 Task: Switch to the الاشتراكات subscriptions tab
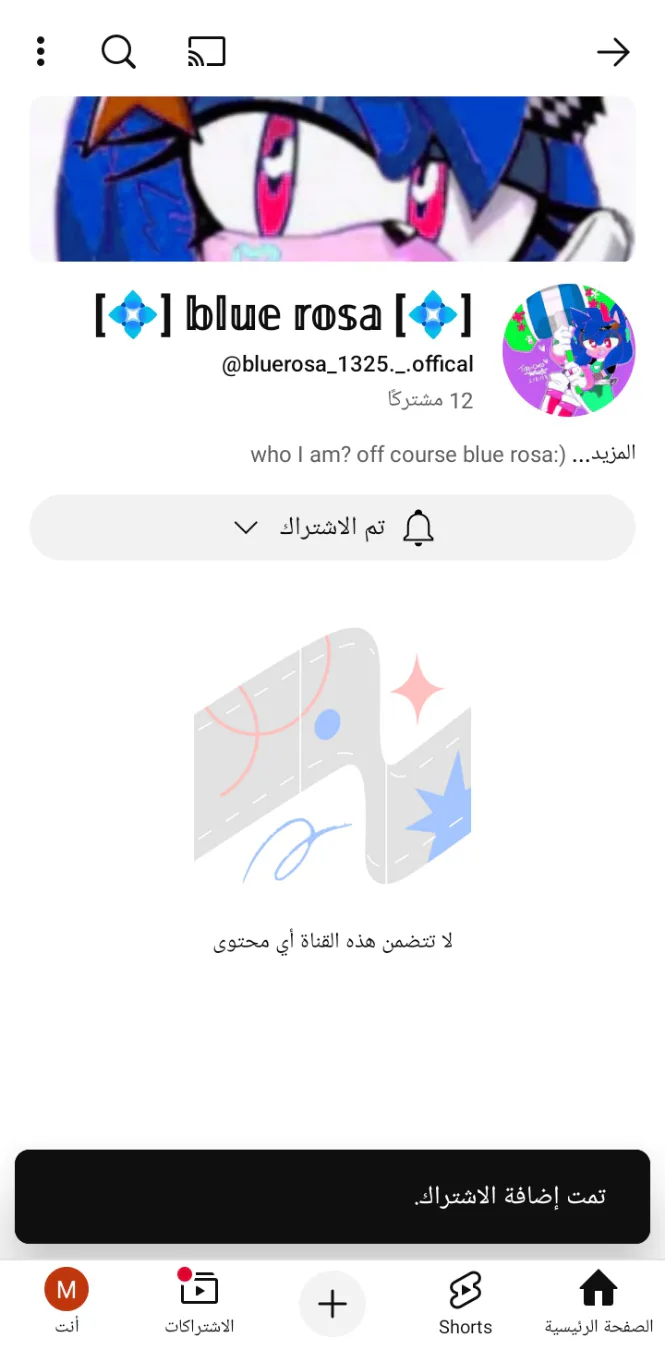pyautogui.click(x=199, y=1303)
